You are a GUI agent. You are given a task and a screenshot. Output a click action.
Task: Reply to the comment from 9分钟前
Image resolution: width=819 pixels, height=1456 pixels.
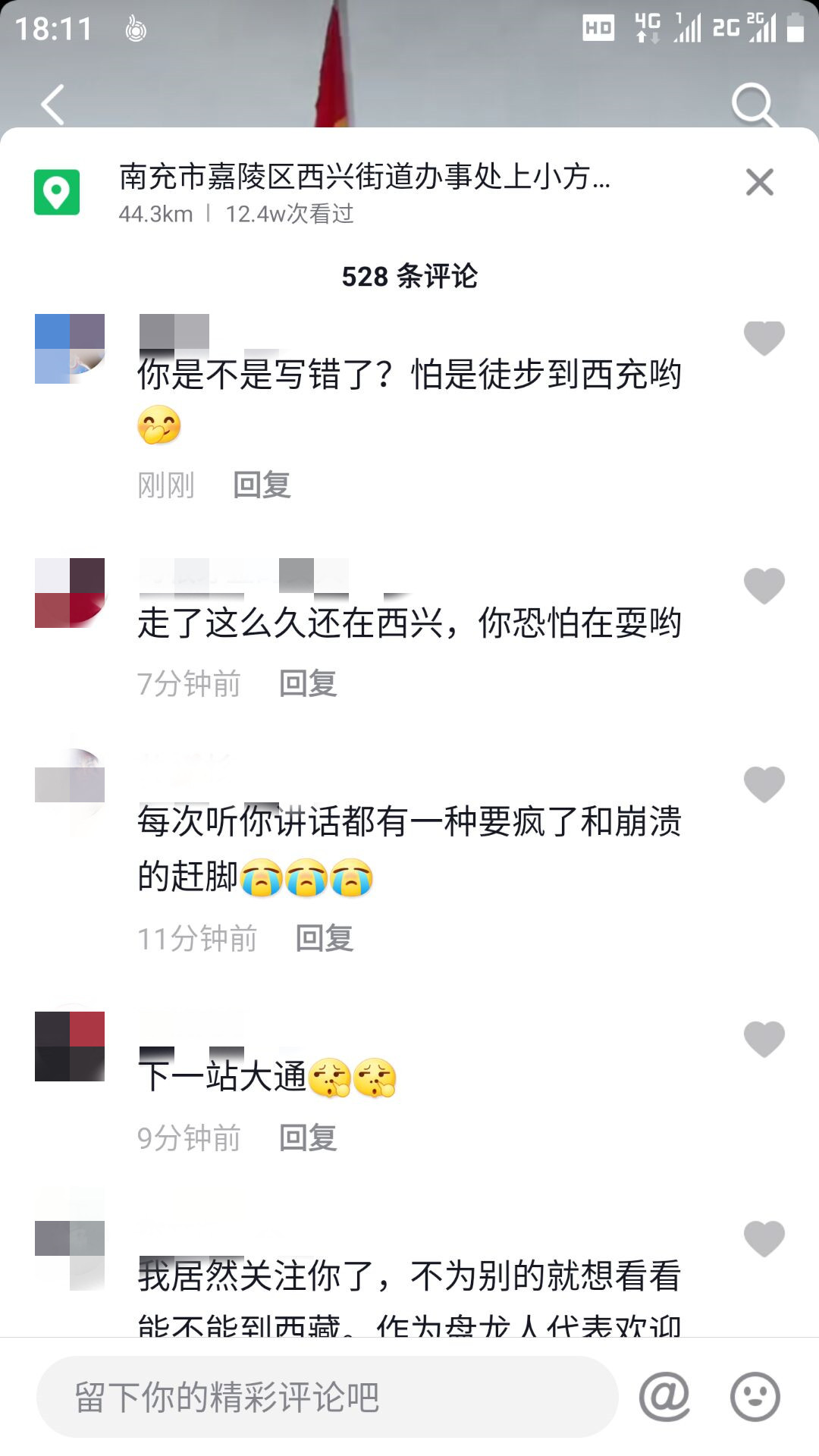click(x=308, y=1137)
